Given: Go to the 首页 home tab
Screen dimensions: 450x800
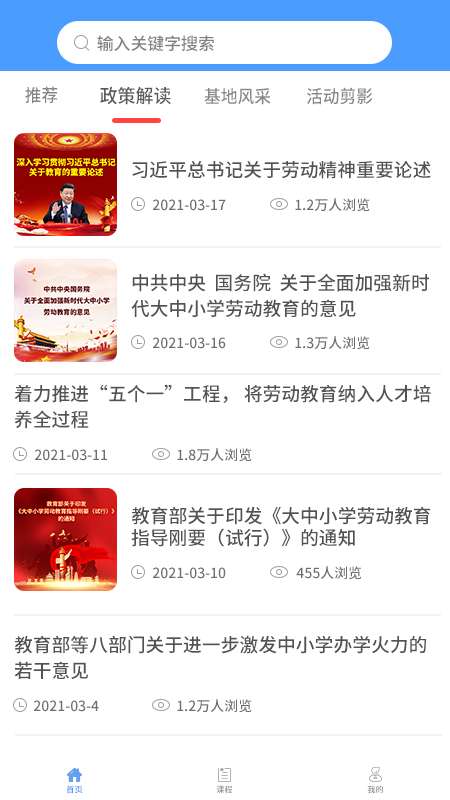Looking at the screenshot, I should pos(74,781).
